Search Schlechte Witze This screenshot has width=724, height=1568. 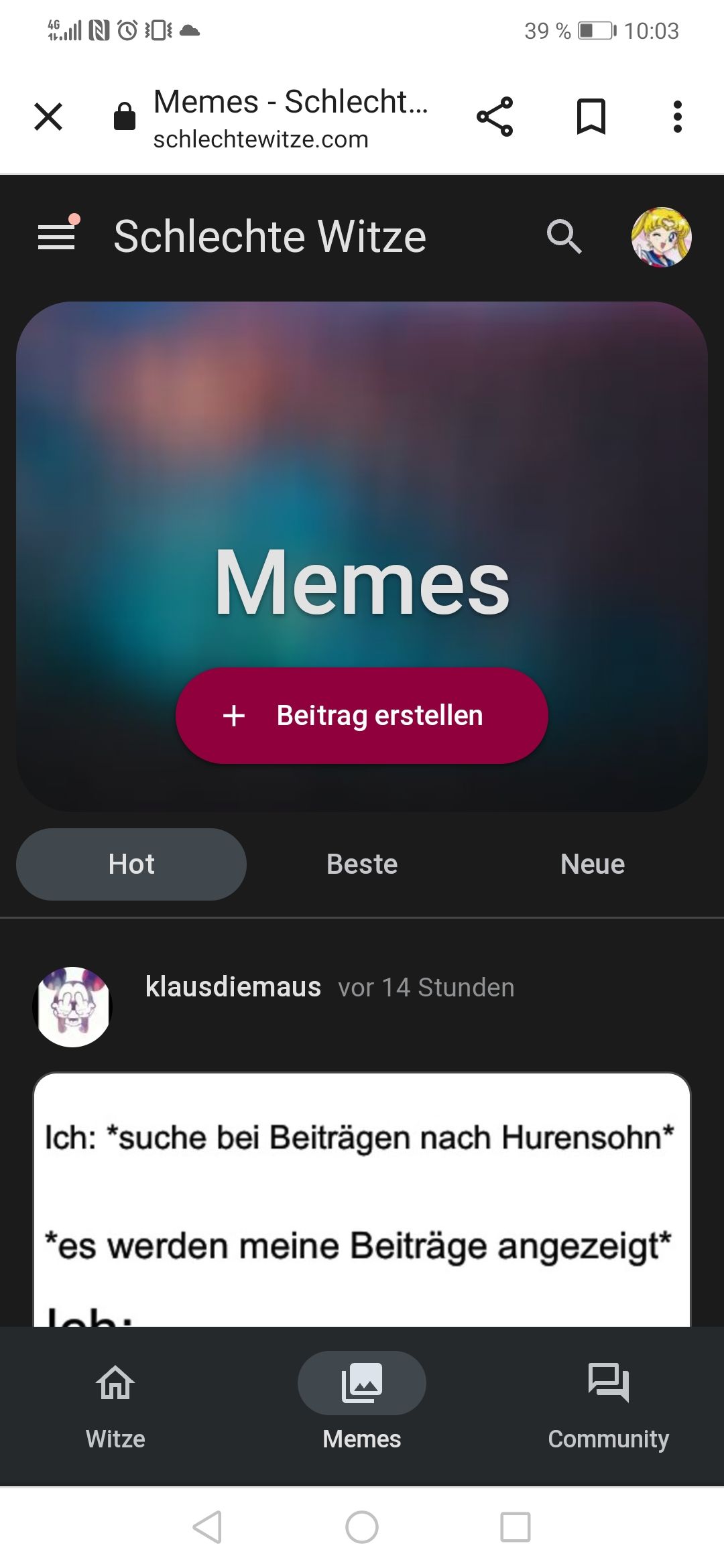pos(564,237)
